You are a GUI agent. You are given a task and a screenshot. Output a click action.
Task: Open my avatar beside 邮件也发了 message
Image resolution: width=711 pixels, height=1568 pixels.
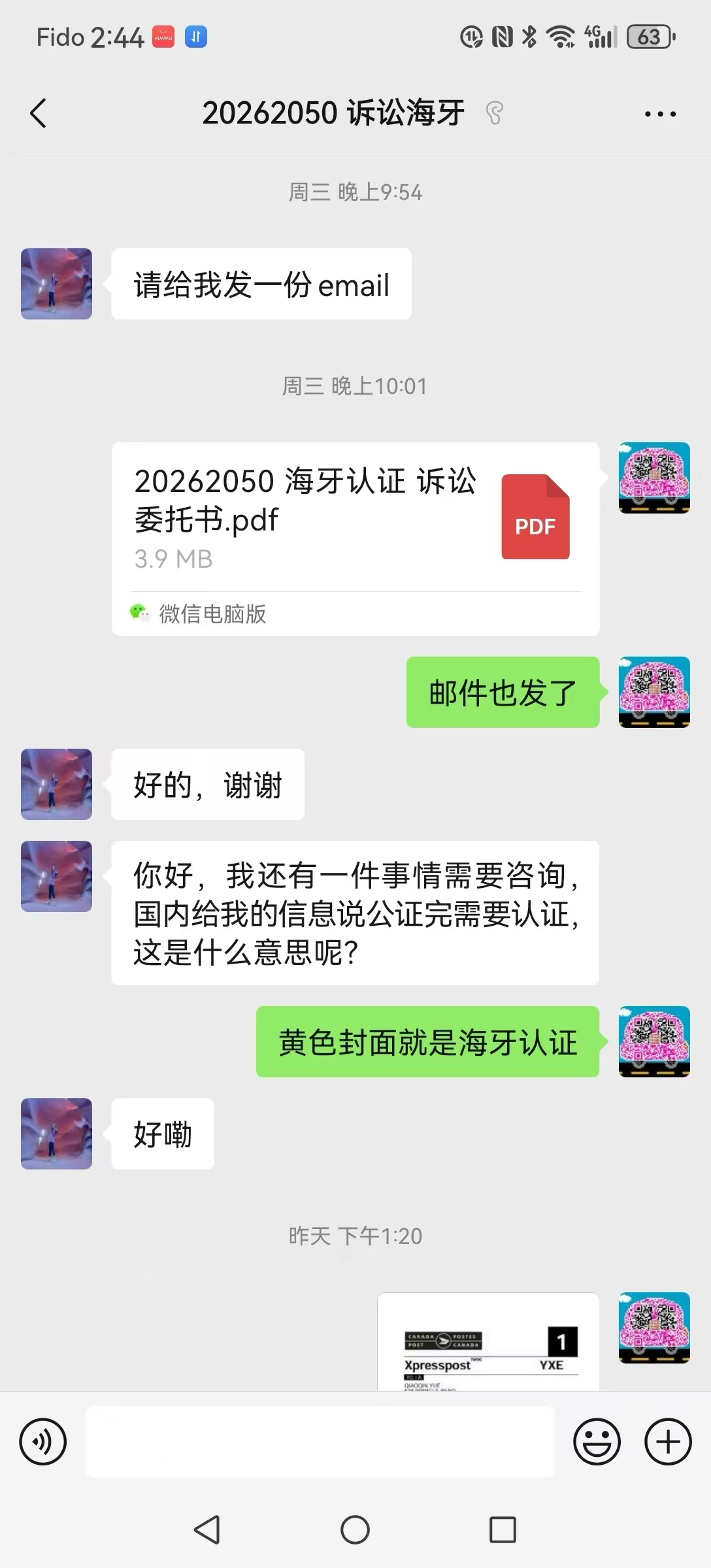[654, 692]
